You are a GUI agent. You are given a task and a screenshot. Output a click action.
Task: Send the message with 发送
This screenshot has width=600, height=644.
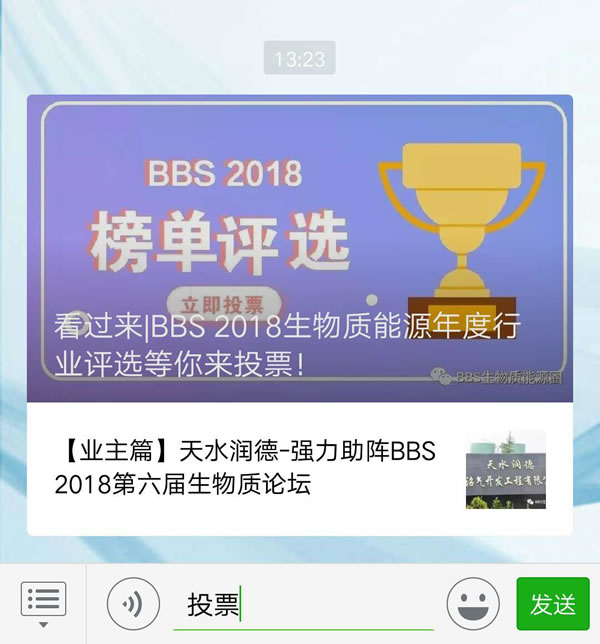[x=552, y=604]
